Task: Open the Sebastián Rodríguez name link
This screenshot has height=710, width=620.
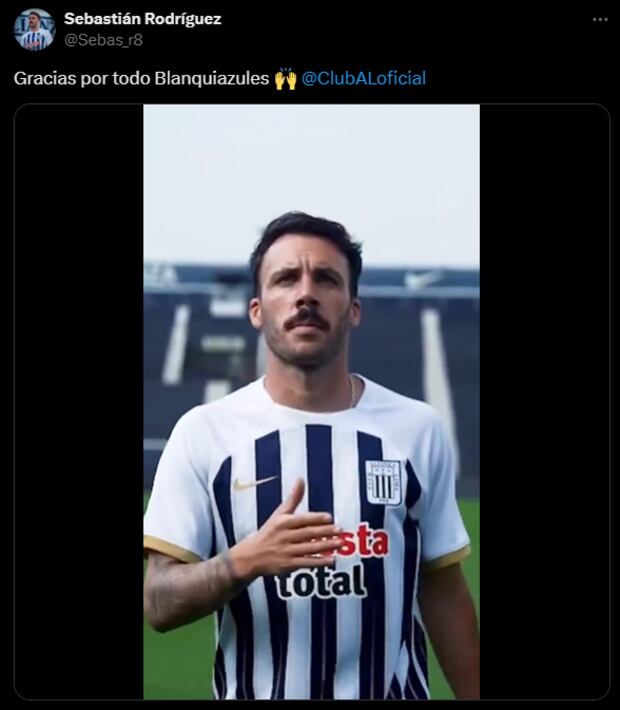Action: pyautogui.click(x=142, y=19)
